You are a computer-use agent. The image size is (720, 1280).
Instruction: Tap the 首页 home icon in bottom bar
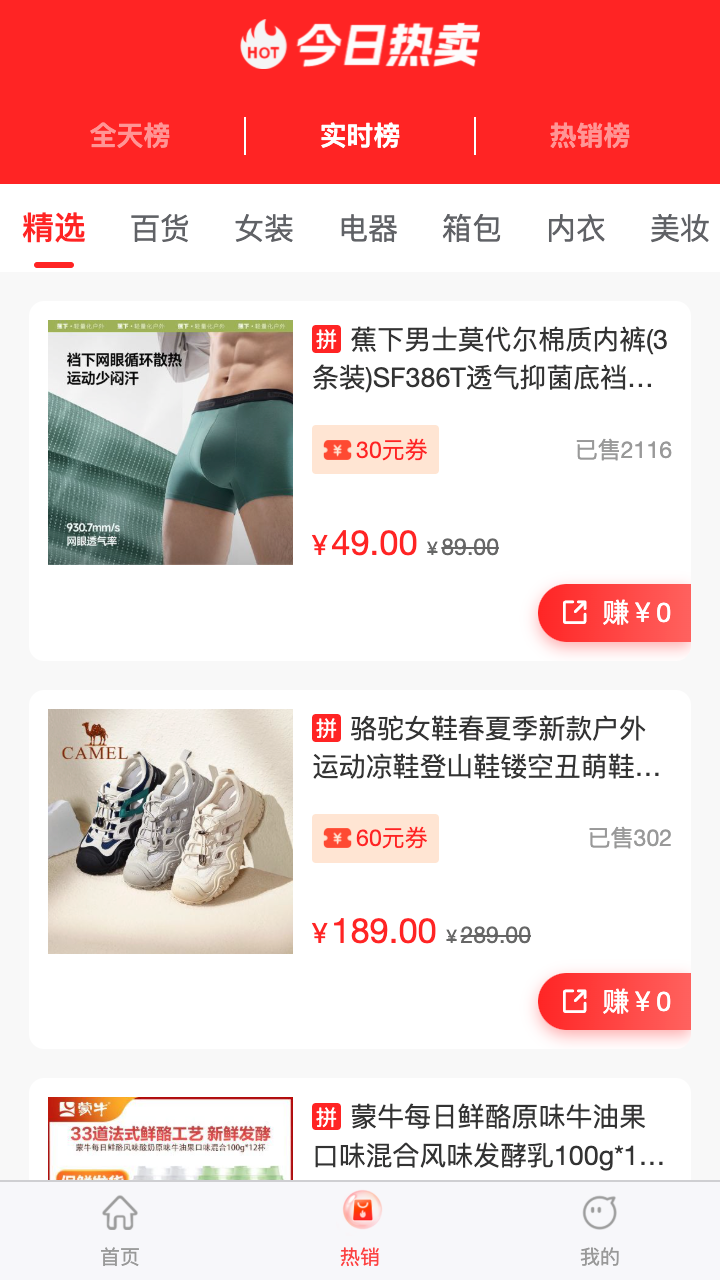click(119, 1213)
